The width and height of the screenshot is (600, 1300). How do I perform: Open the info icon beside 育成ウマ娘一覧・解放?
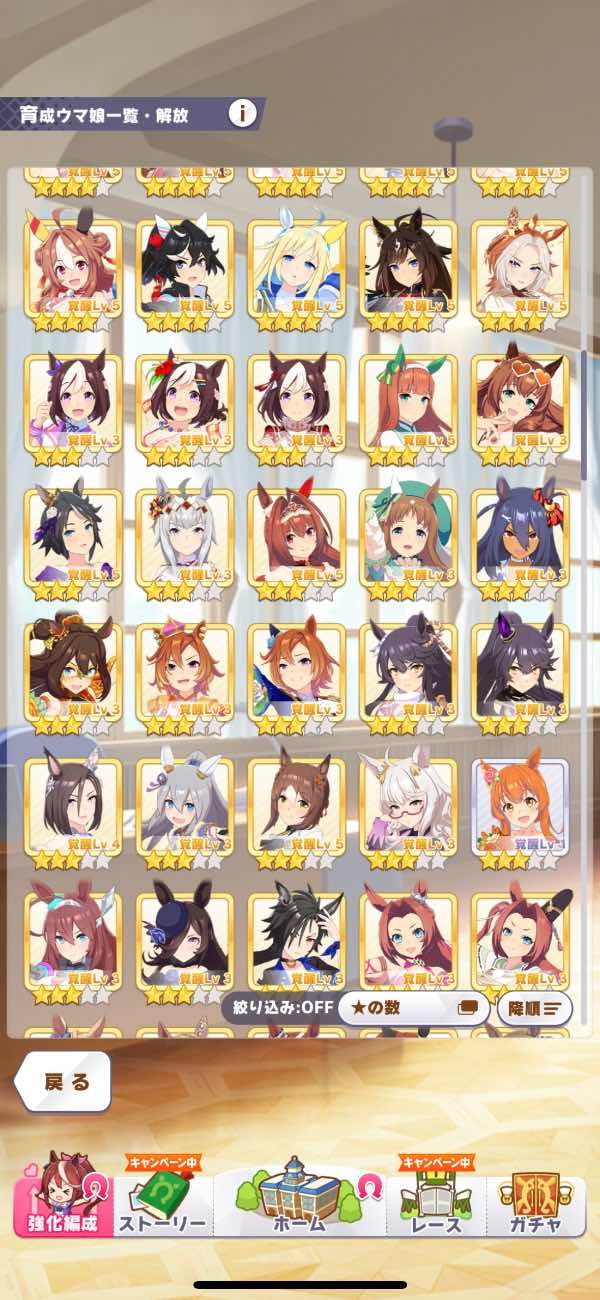[x=241, y=113]
